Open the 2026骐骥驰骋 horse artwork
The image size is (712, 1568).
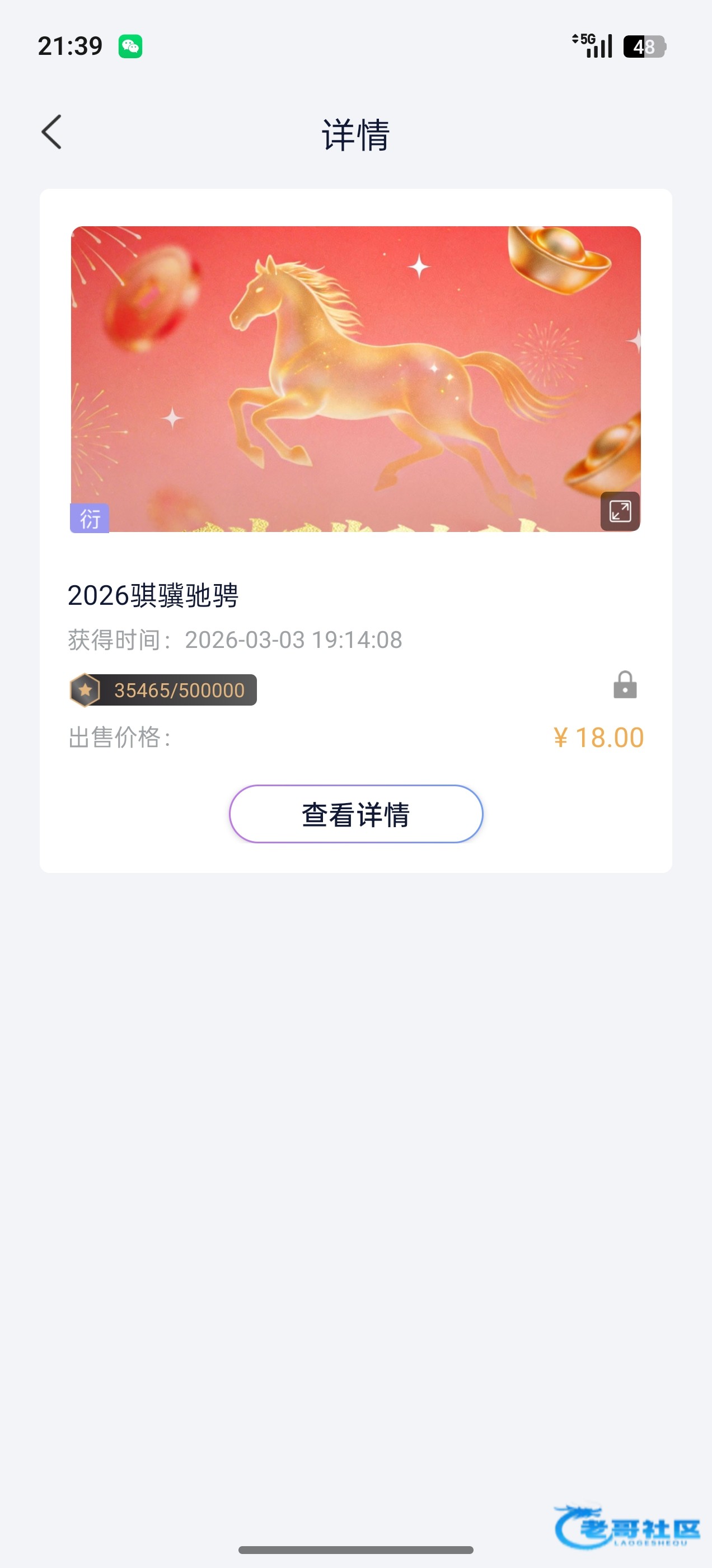[x=356, y=379]
